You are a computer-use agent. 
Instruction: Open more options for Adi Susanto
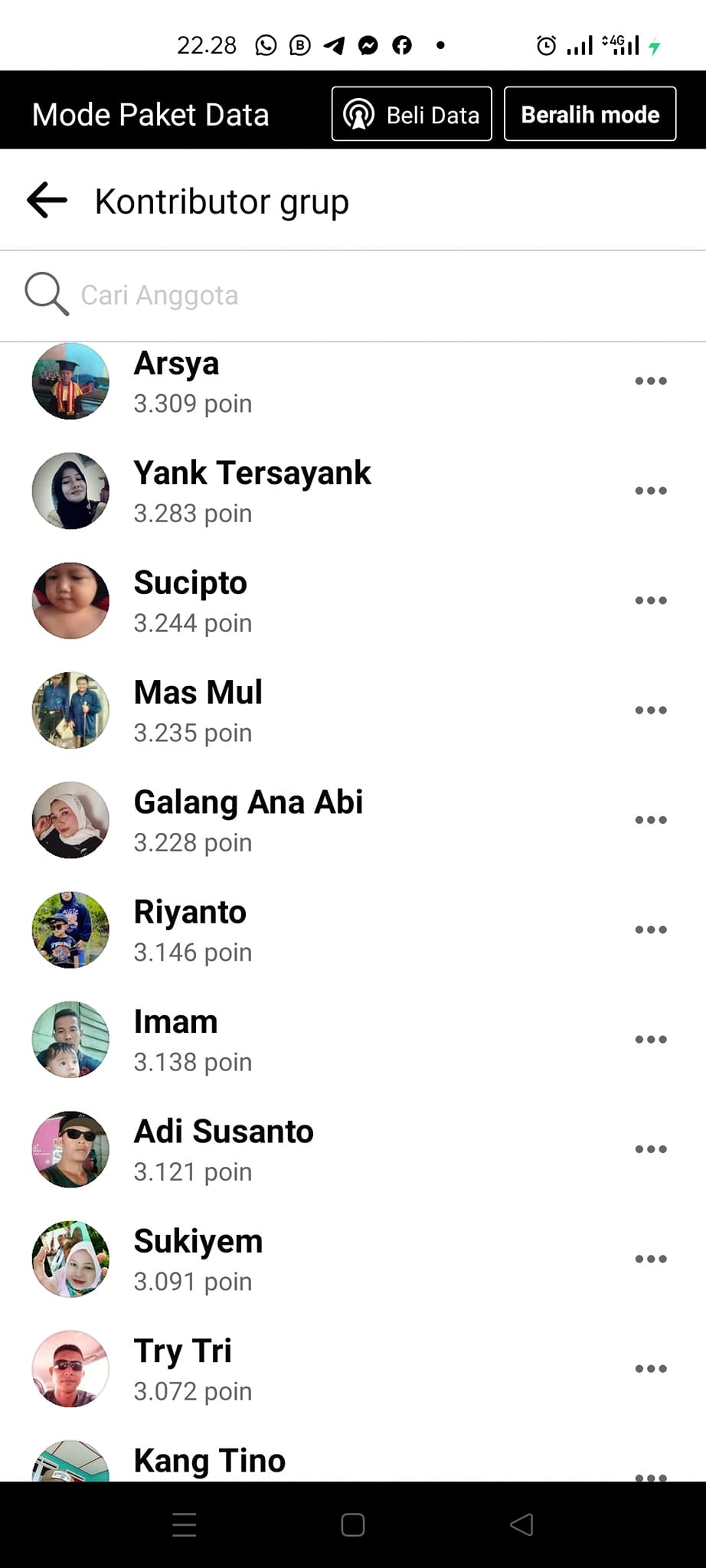tap(651, 1149)
